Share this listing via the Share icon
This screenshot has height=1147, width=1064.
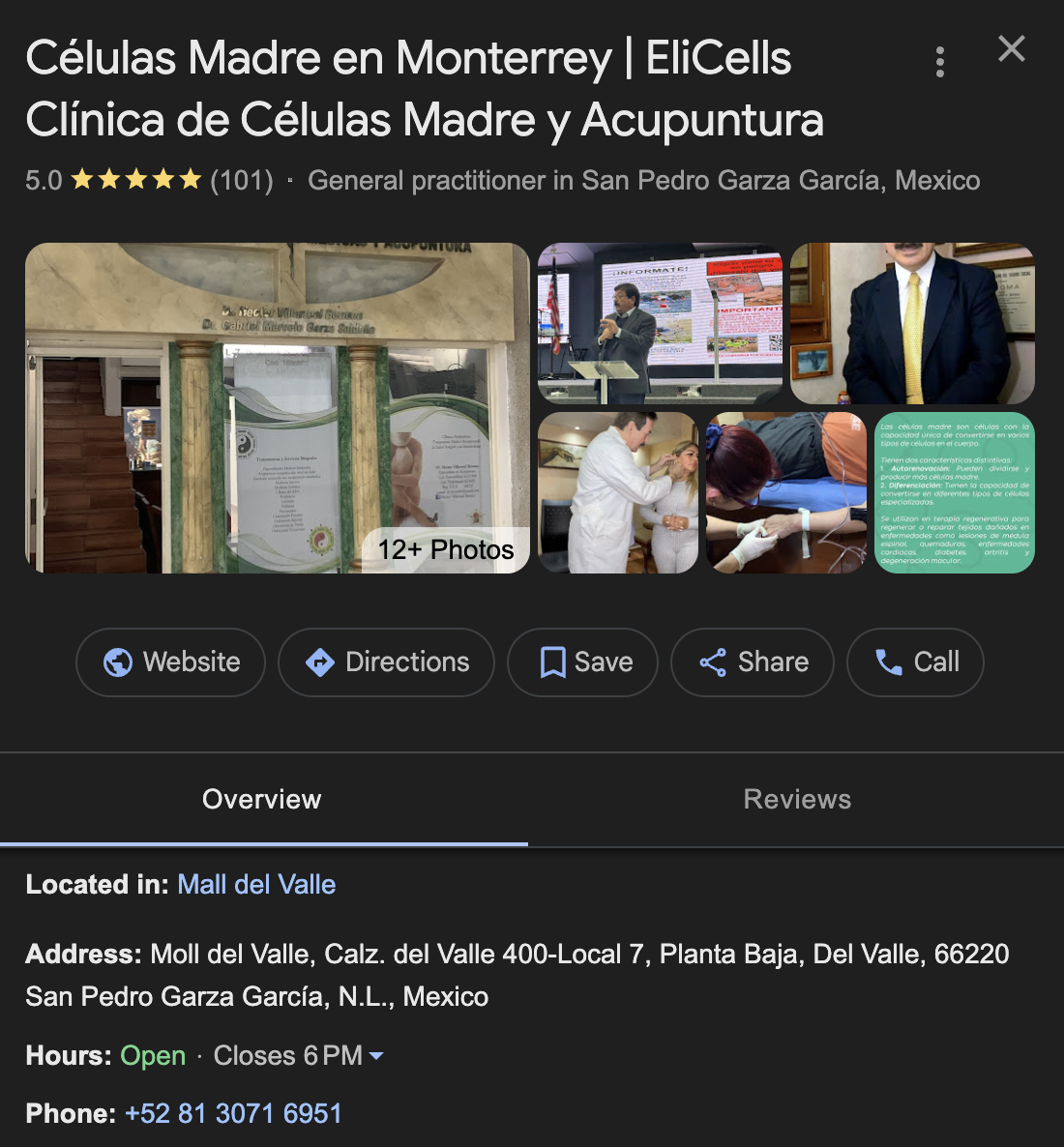pos(713,662)
